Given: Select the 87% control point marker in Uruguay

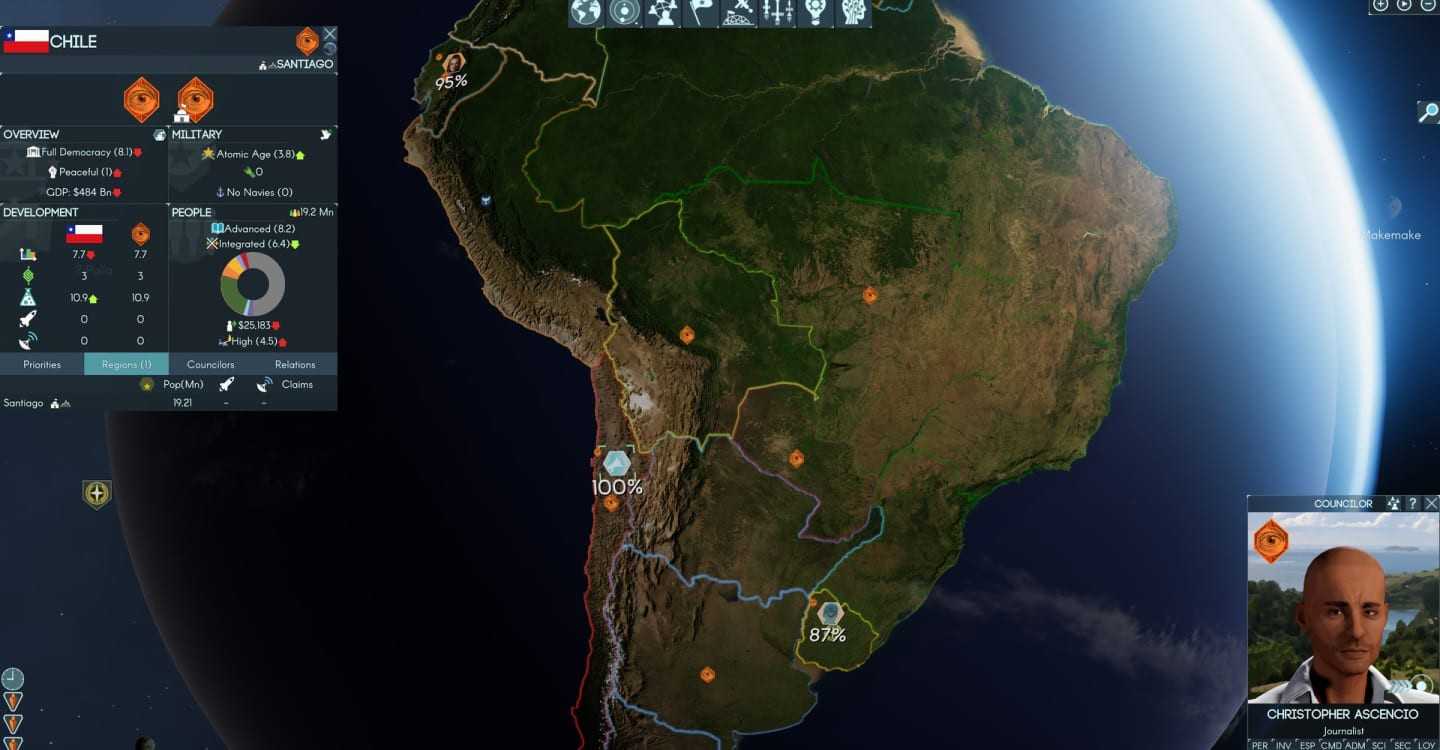Looking at the screenshot, I should (x=828, y=614).
